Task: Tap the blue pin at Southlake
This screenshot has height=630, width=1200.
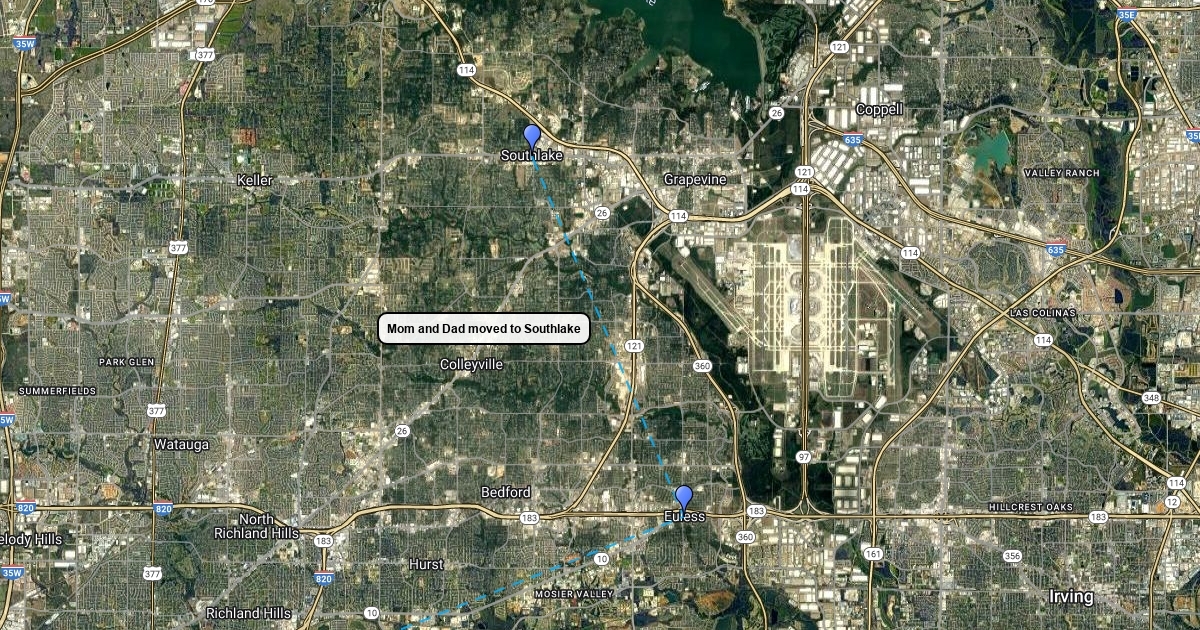Action: (532, 137)
